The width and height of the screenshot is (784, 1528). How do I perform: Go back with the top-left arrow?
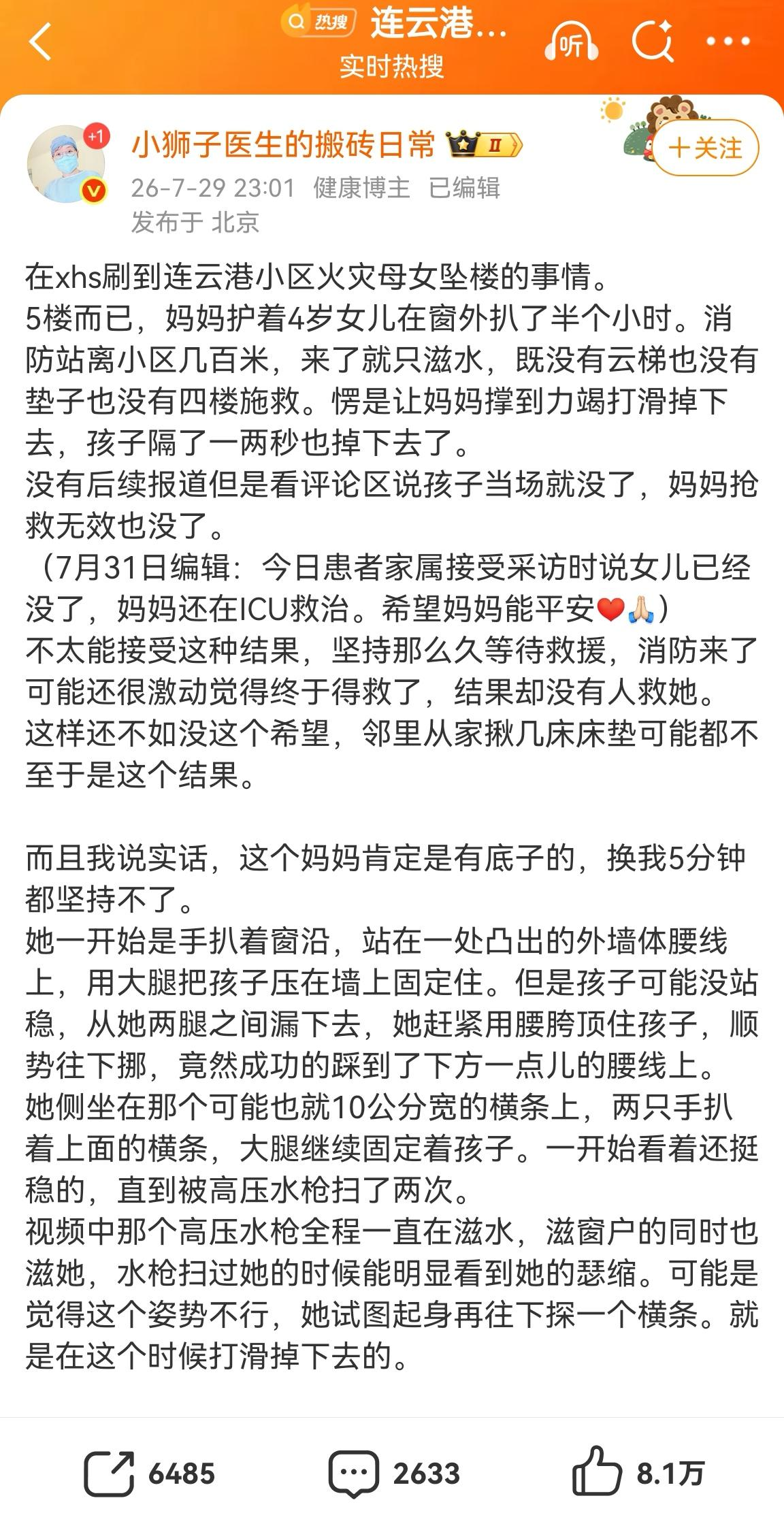click(41, 42)
